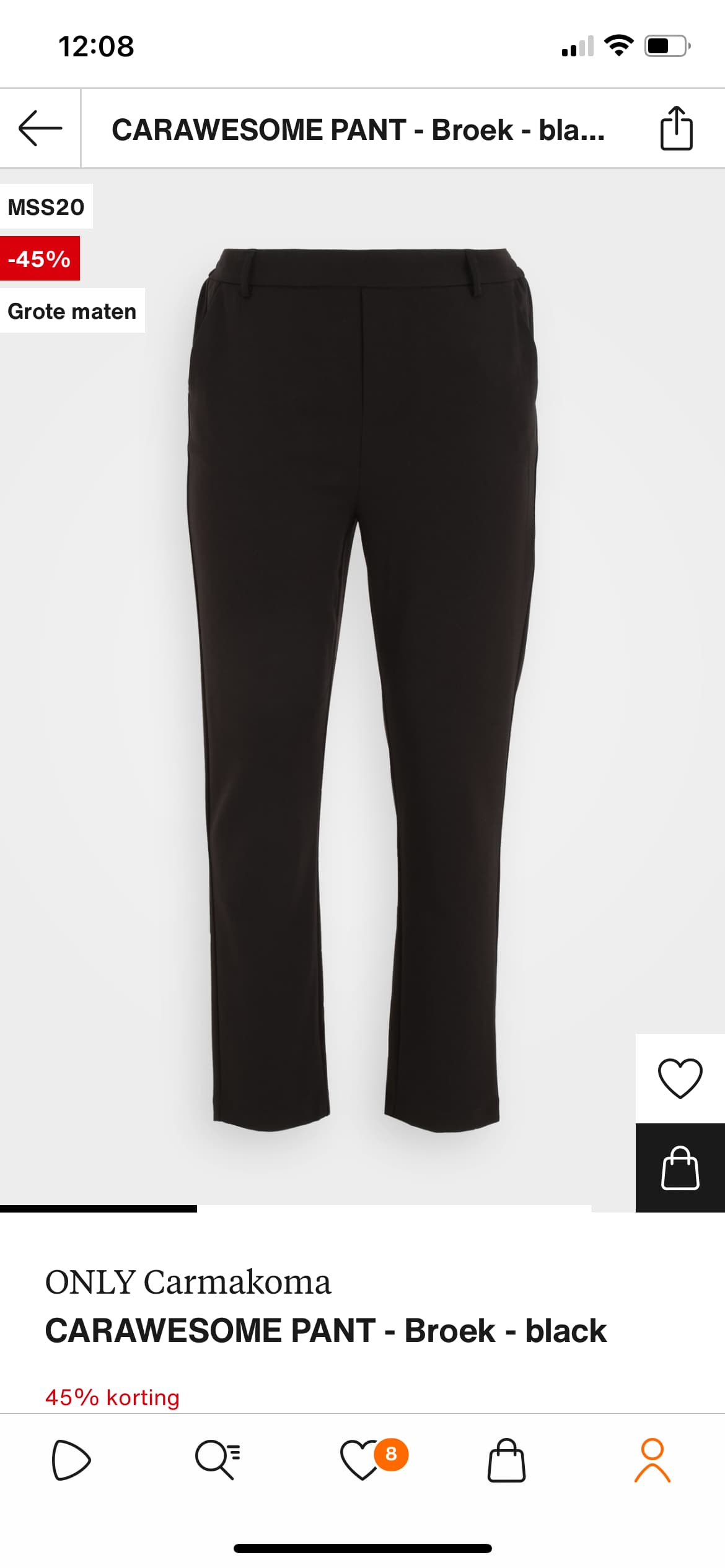This screenshot has height=1568, width=725.
Task: Open the ONLY Carmakoma brand link
Action: click(188, 1282)
